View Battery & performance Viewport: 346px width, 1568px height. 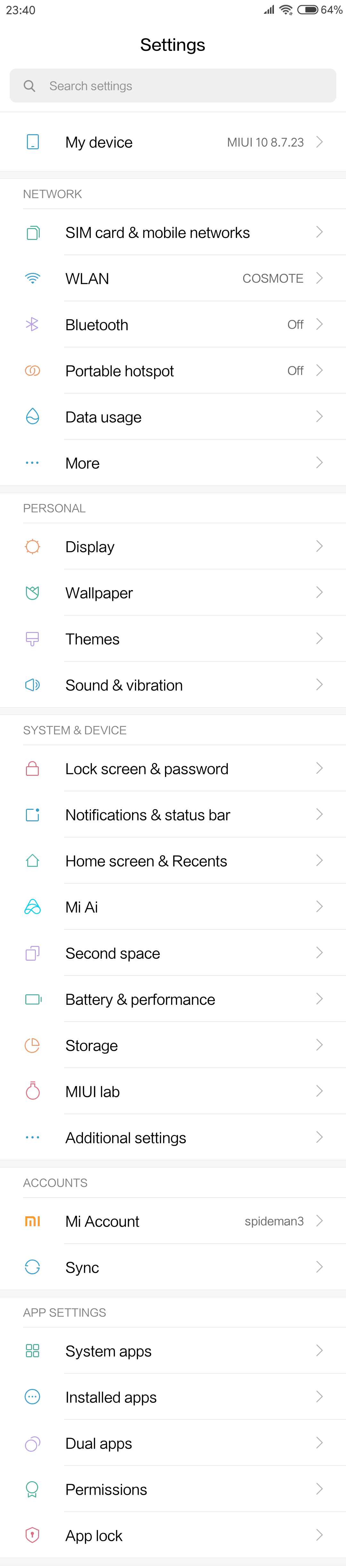(173, 1000)
